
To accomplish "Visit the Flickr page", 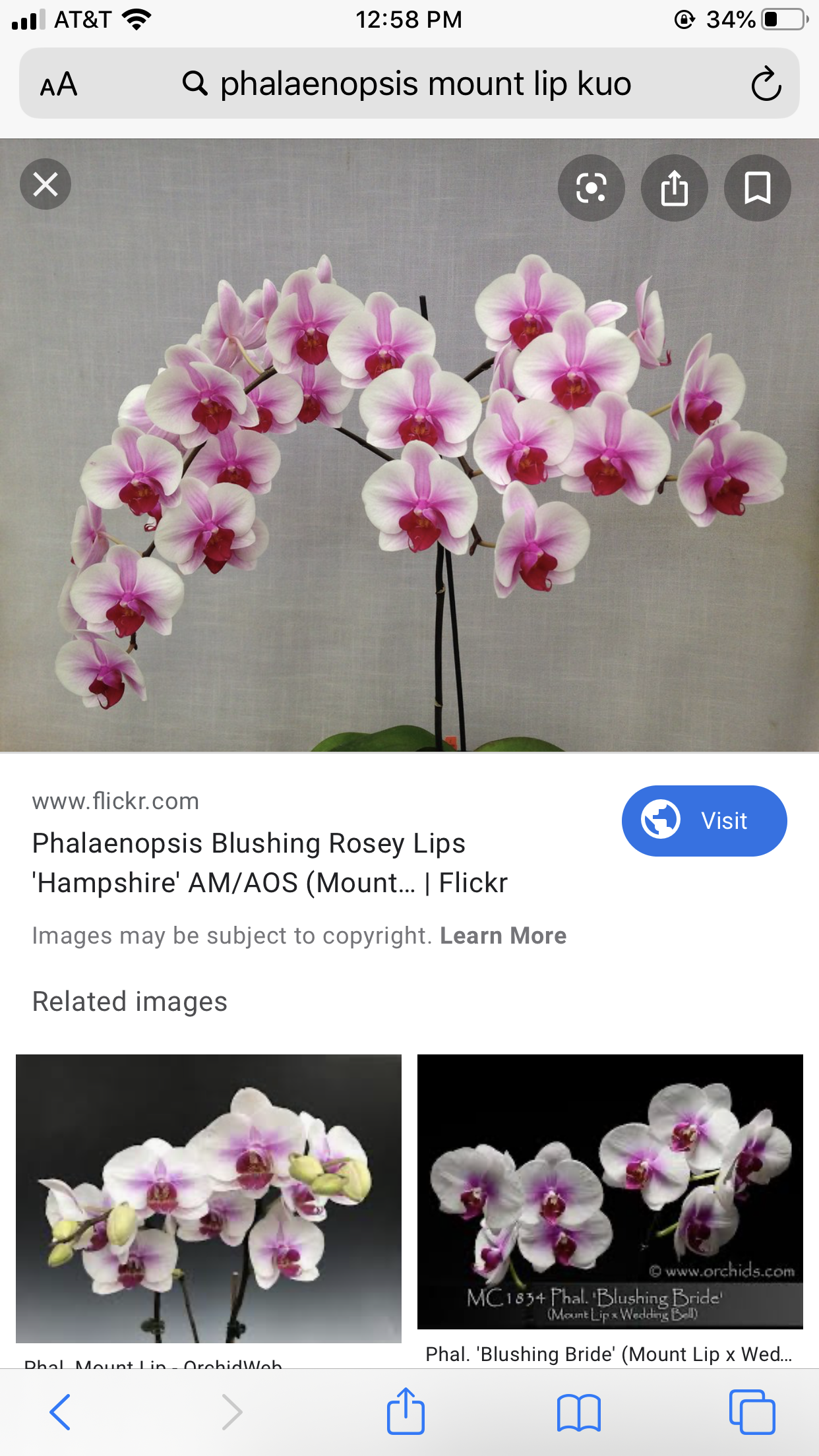I will [x=704, y=821].
